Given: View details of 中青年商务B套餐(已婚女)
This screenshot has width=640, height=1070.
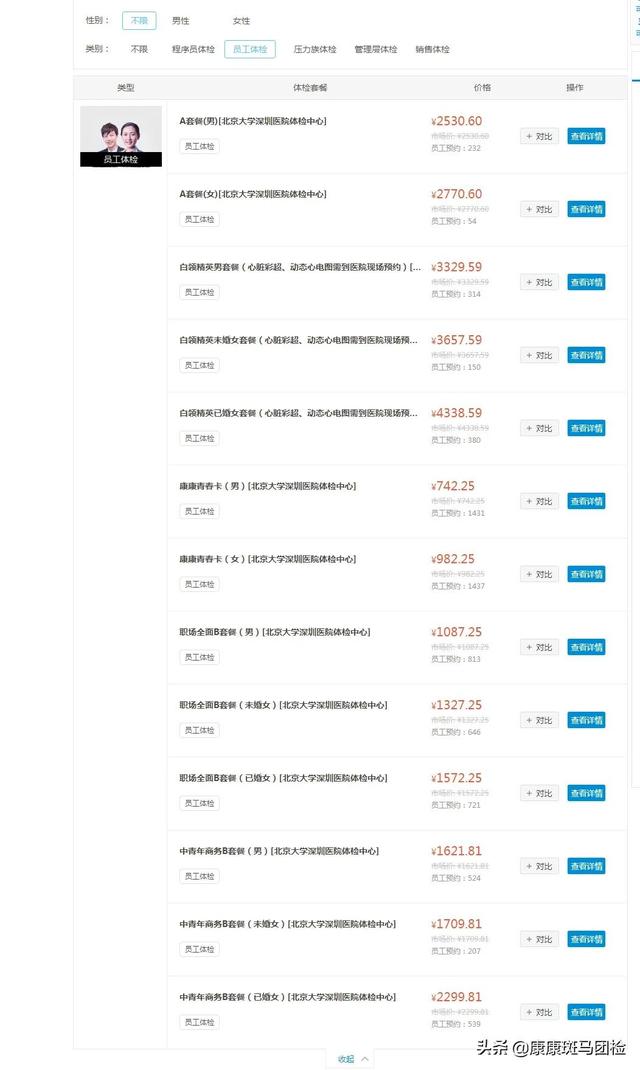Looking at the screenshot, I should click(586, 1013).
